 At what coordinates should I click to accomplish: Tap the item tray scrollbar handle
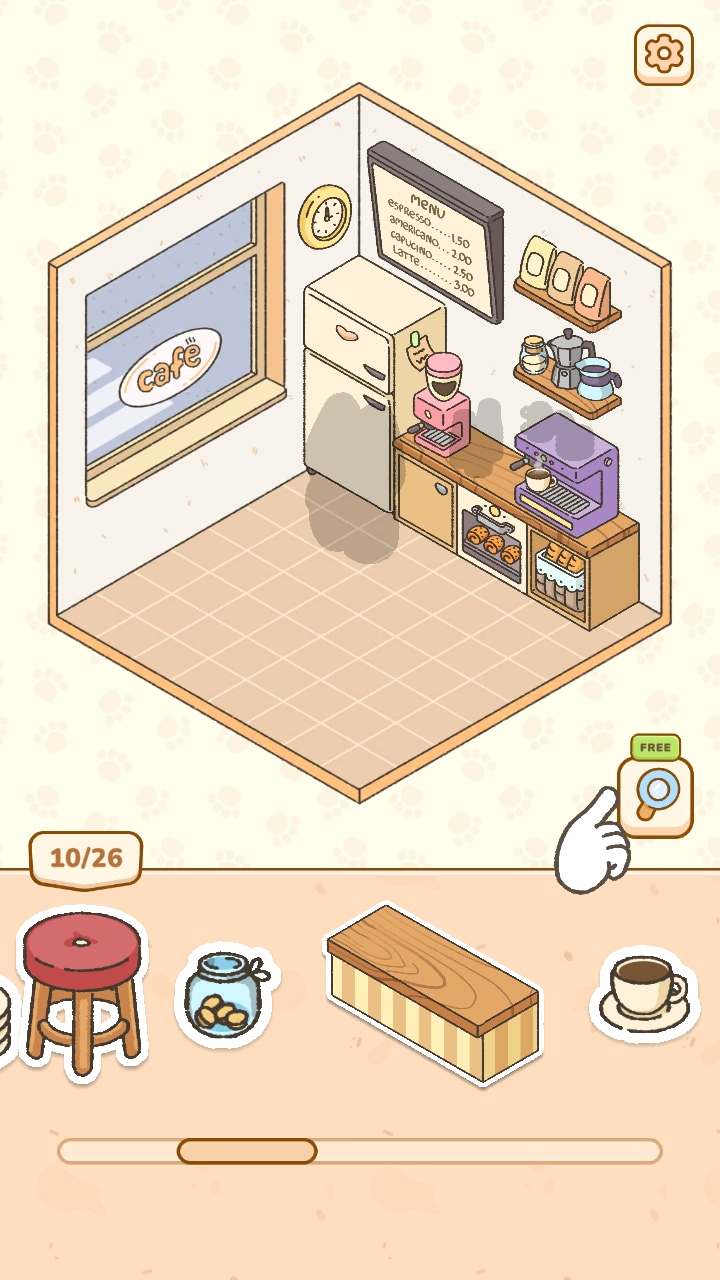coord(247,1151)
